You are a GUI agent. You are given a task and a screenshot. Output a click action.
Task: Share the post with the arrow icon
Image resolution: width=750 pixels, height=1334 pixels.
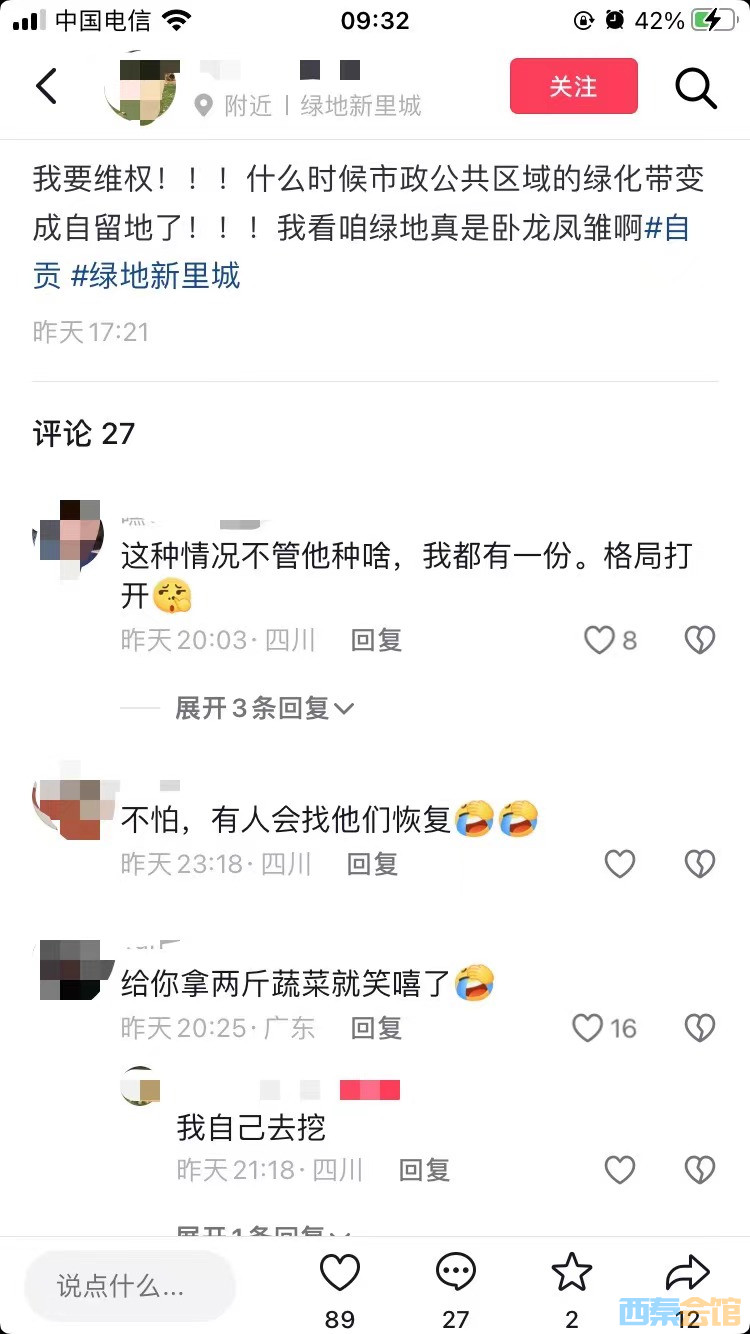tap(687, 1274)
